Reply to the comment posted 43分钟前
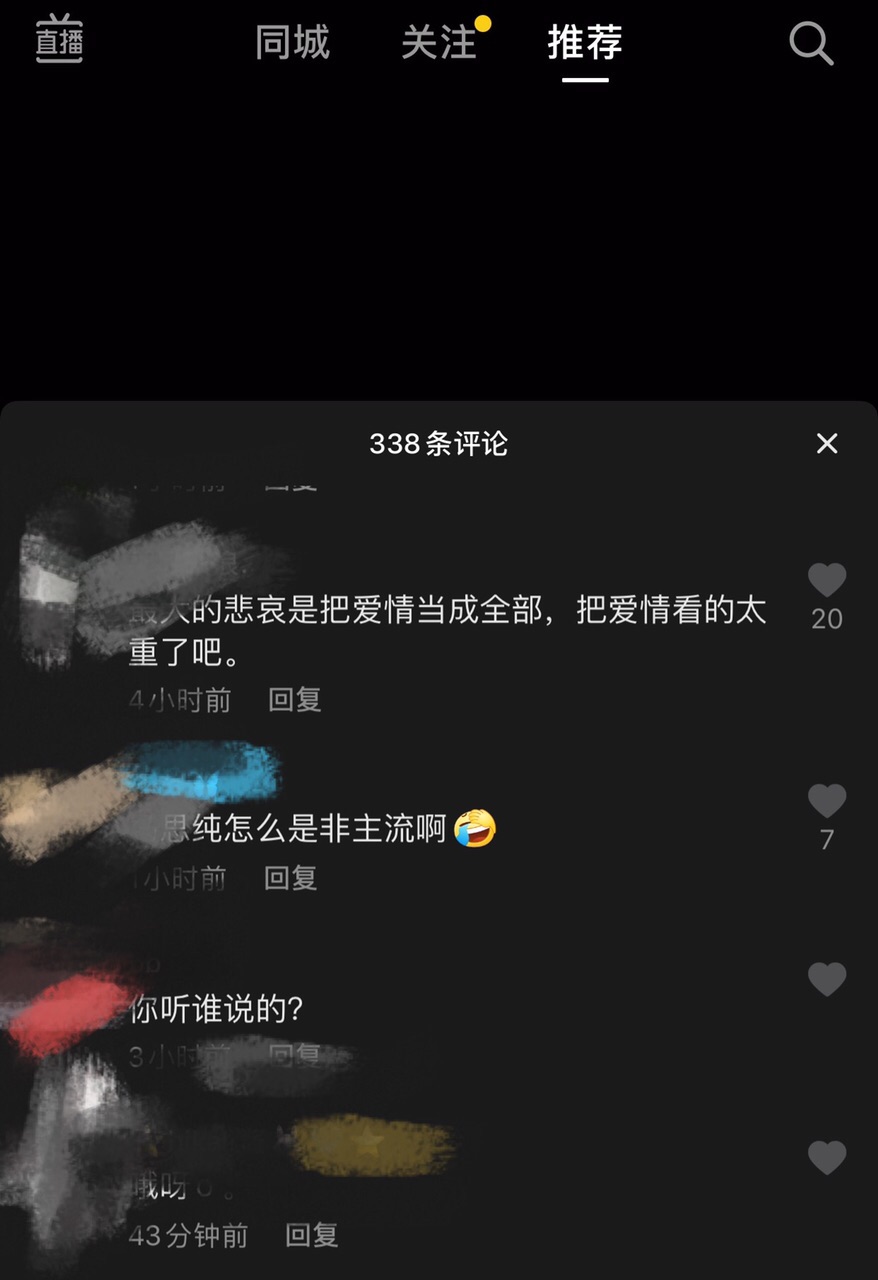878x1280 pixels. [312, 1235]
